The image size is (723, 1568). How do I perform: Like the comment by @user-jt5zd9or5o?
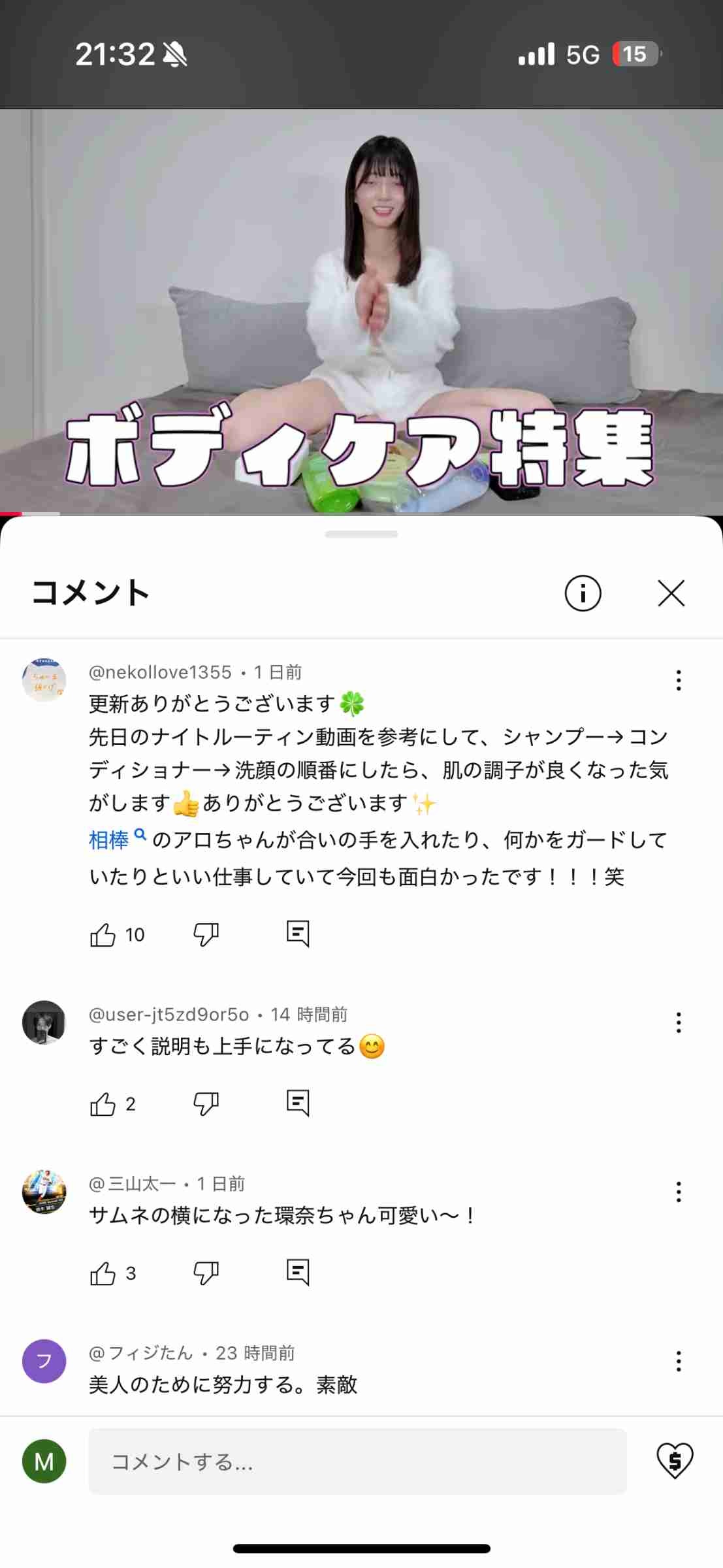tap(103, 1104)
